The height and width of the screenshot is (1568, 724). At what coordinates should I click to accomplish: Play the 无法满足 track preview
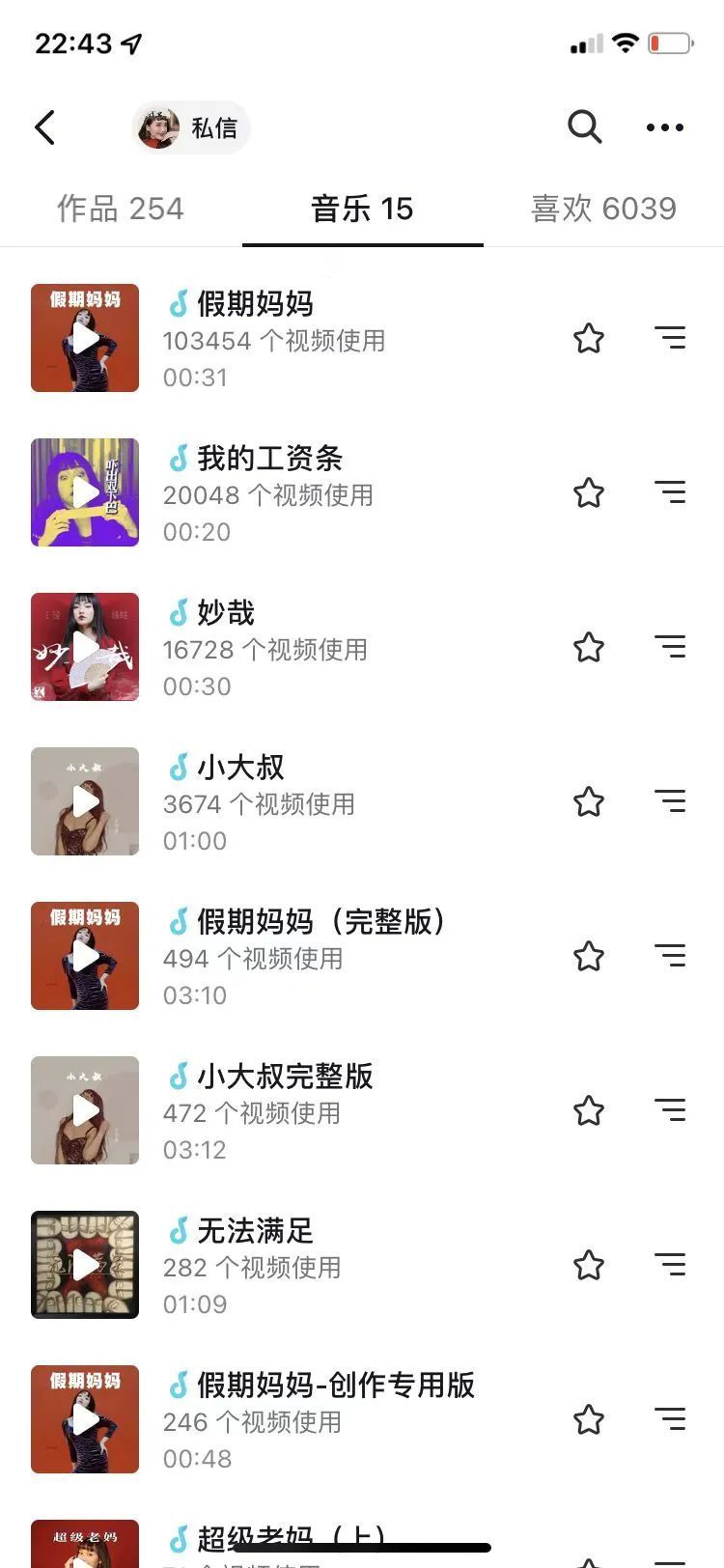tap(85, 1265)
